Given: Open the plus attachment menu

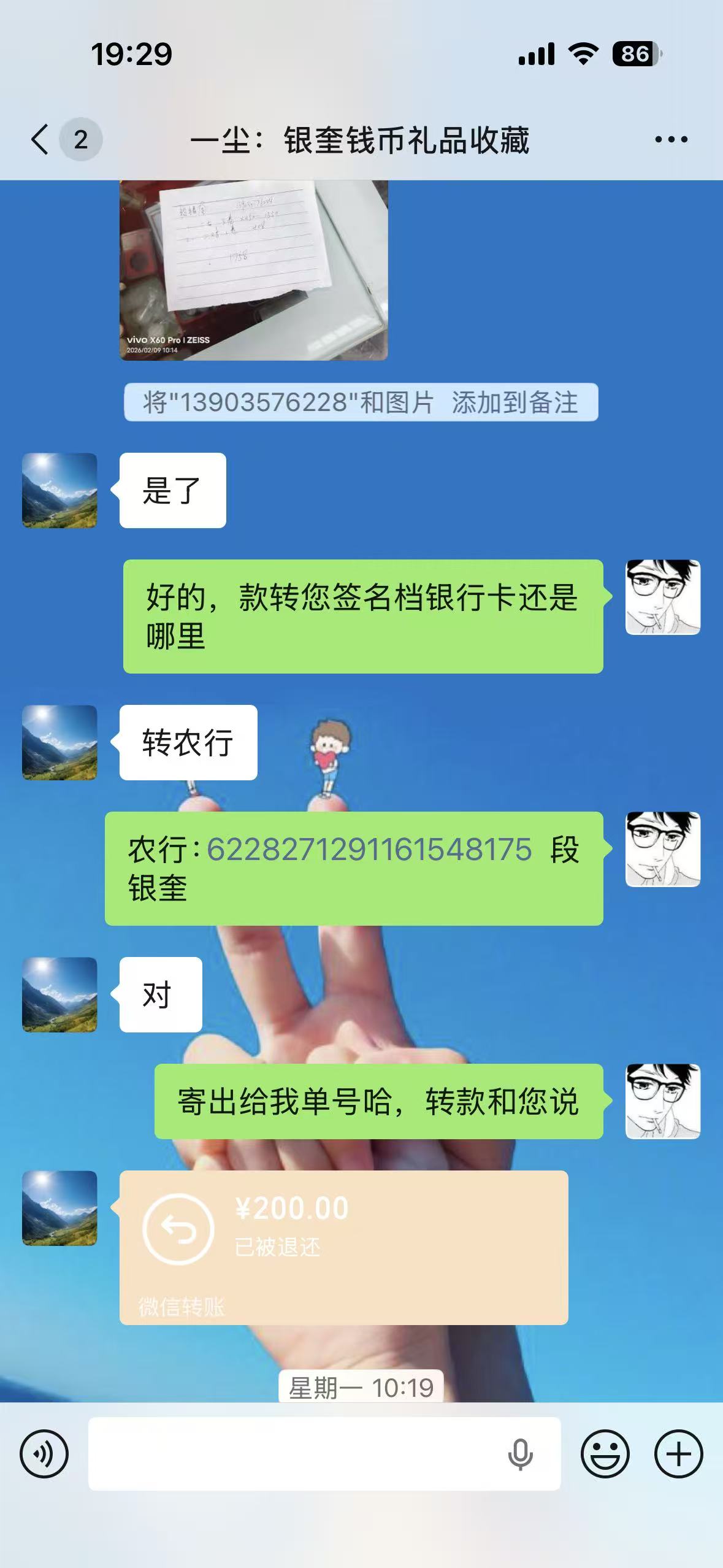Looking at the screenshot, I should (678, 1453).
